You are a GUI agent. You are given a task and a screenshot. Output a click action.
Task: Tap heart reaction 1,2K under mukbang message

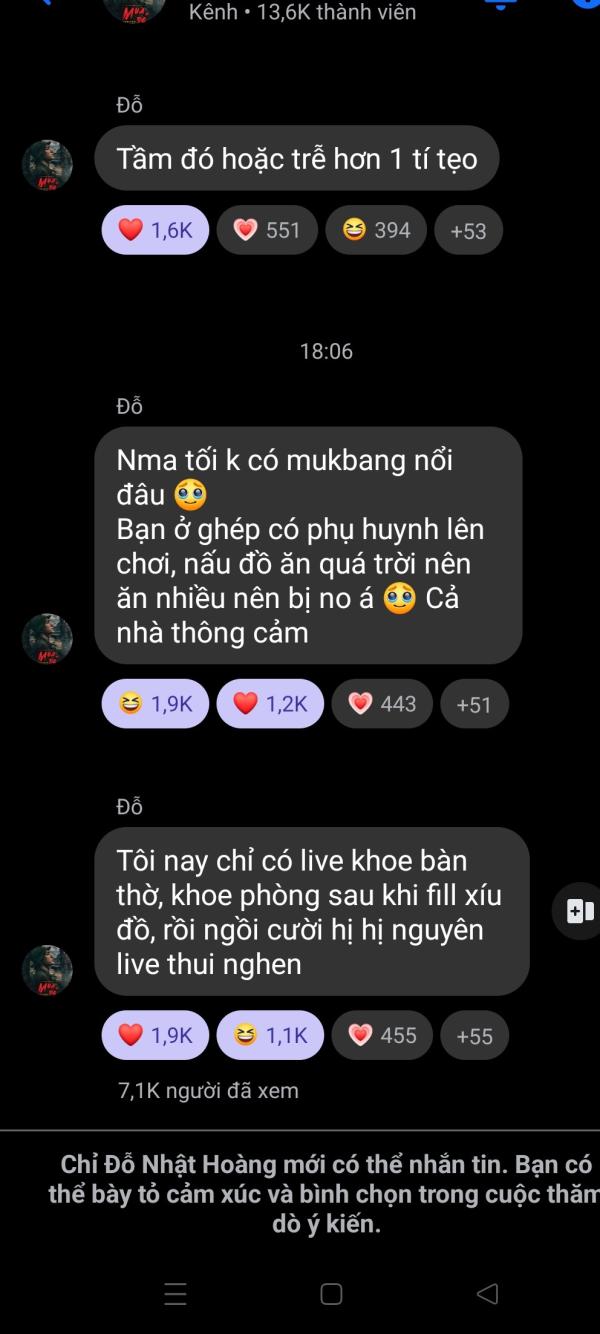coord(270,704)
